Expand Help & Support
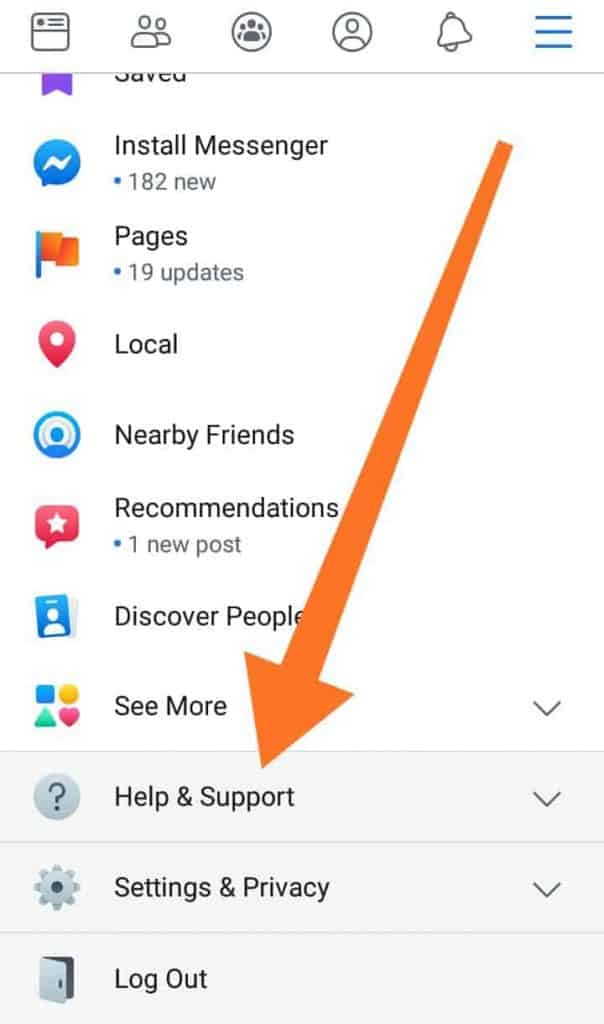604x1024 pixels. point(302,797)
